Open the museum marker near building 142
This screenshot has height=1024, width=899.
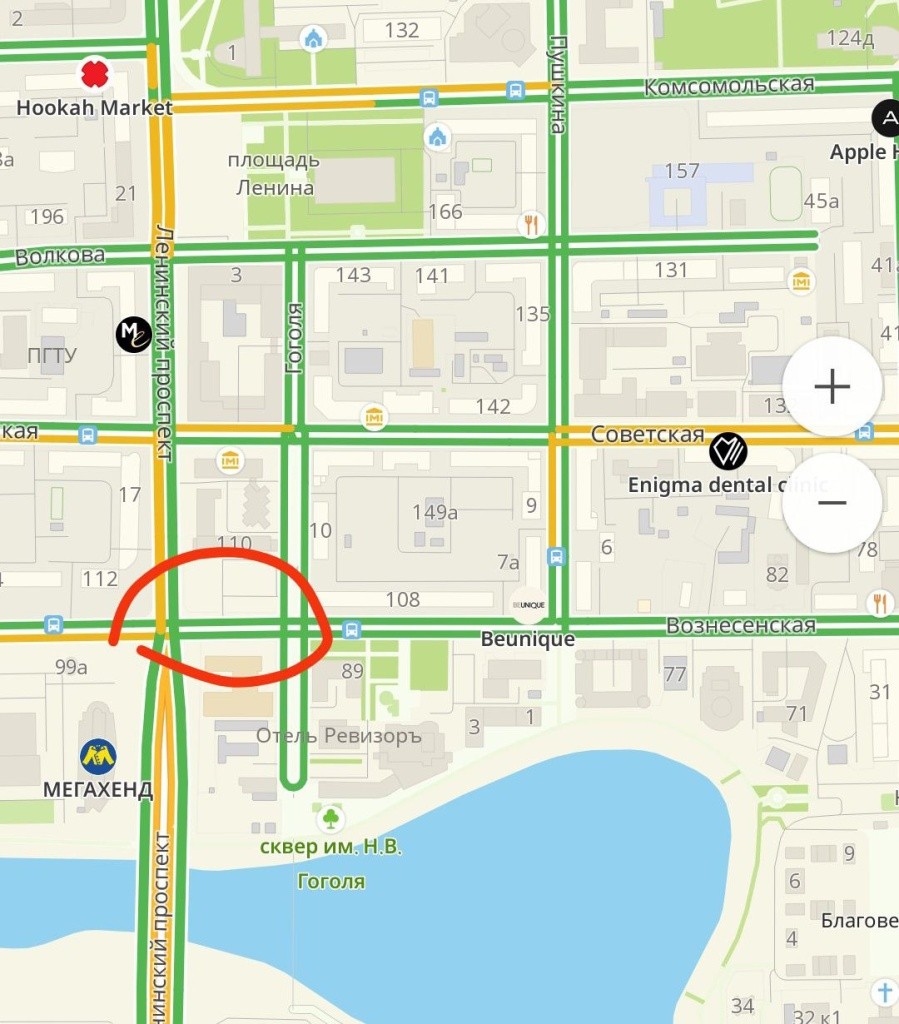click(x=375, y=416)
